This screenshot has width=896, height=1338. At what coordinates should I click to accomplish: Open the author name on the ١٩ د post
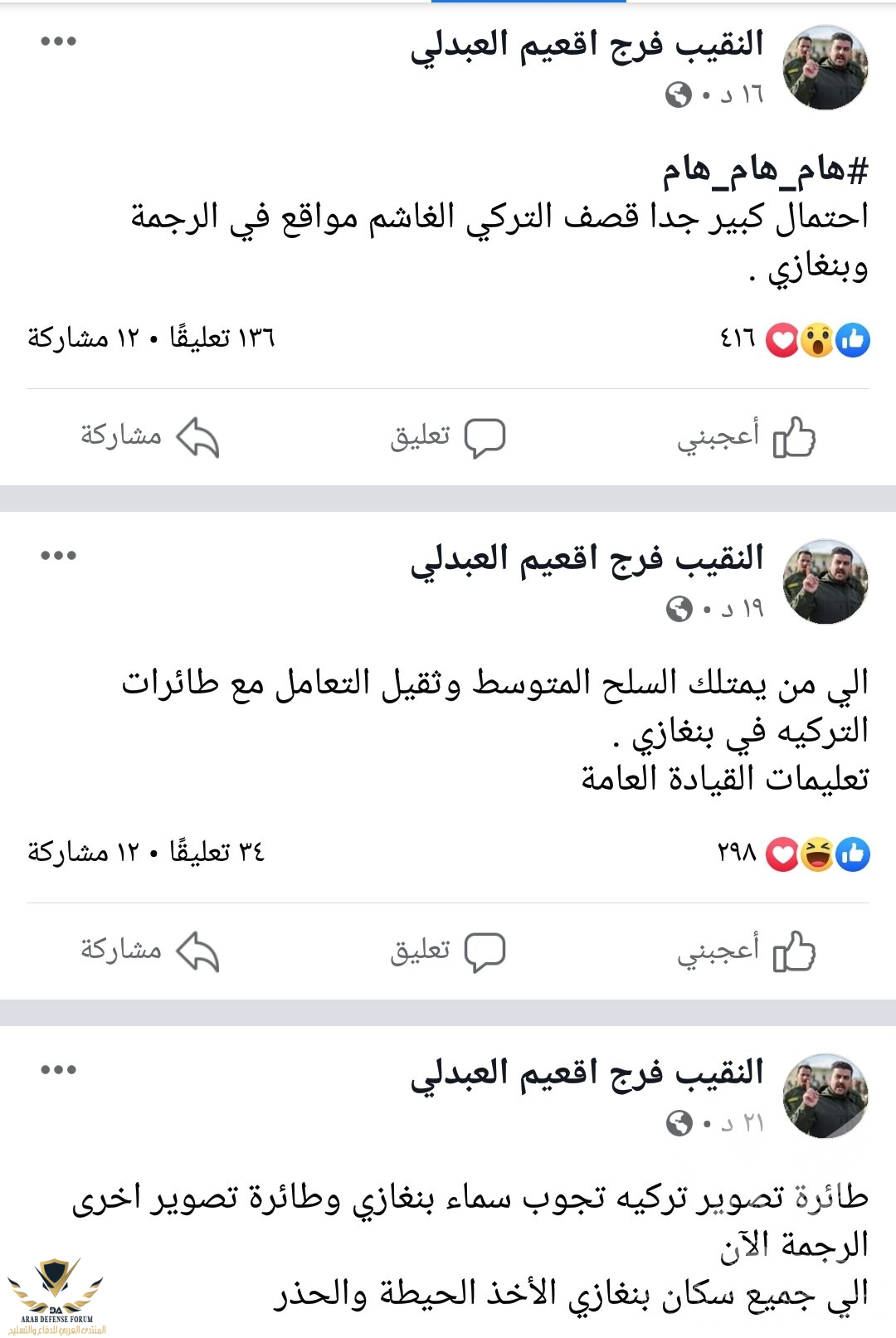pos(587,558)
